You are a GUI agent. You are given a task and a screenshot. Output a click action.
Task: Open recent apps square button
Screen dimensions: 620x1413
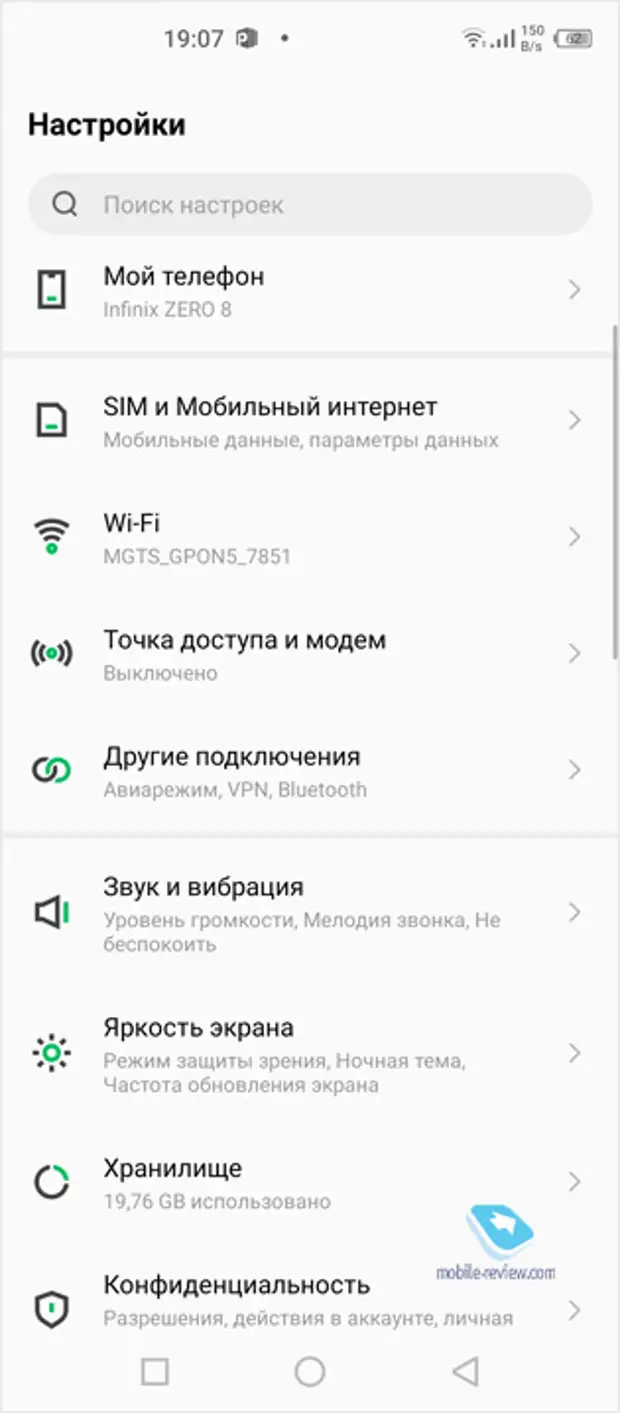click(x=155, y=1372)
